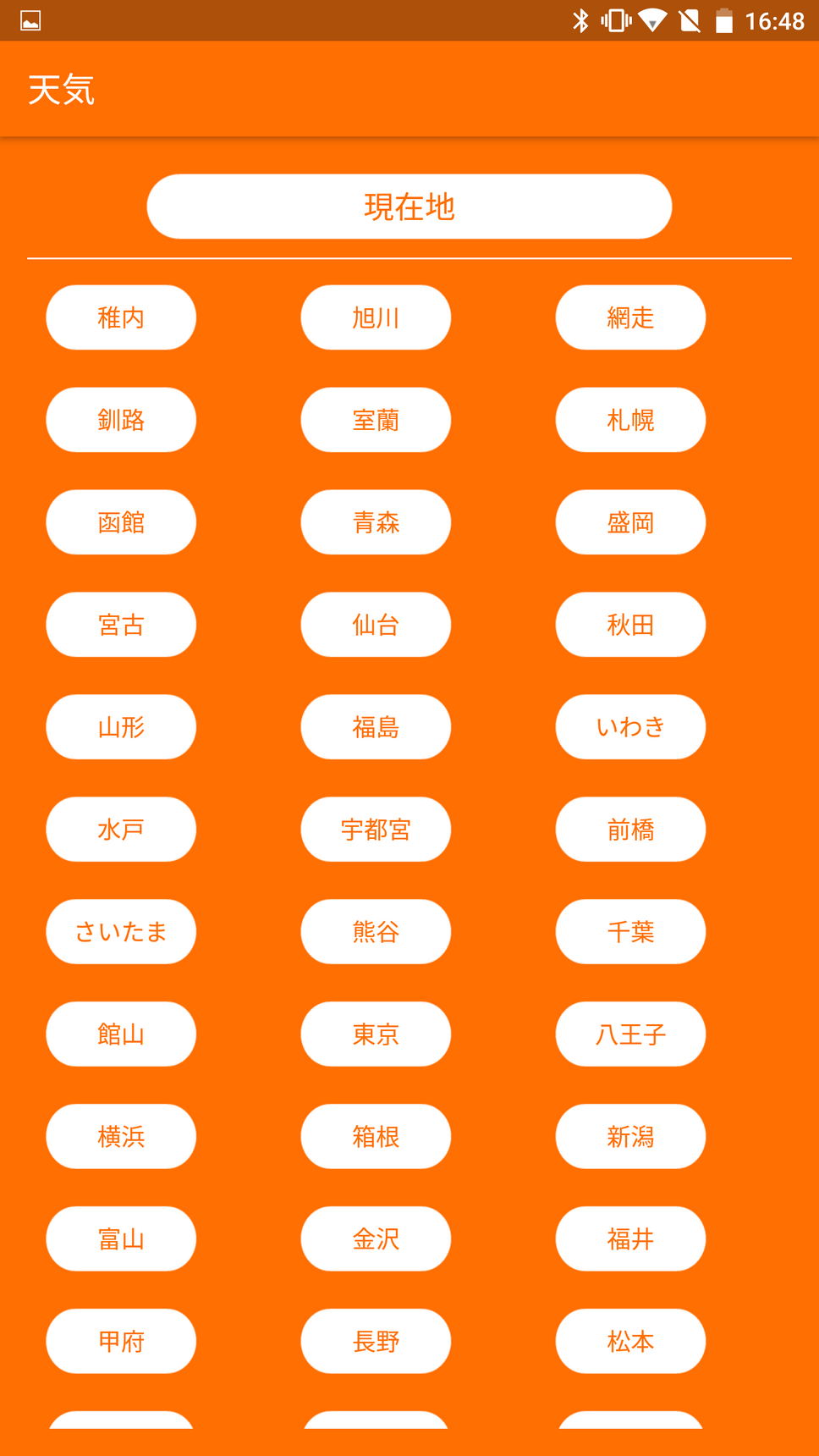Tap the 函館 button
Screen dimensions: 819x1456
click(x=121, y=522)
